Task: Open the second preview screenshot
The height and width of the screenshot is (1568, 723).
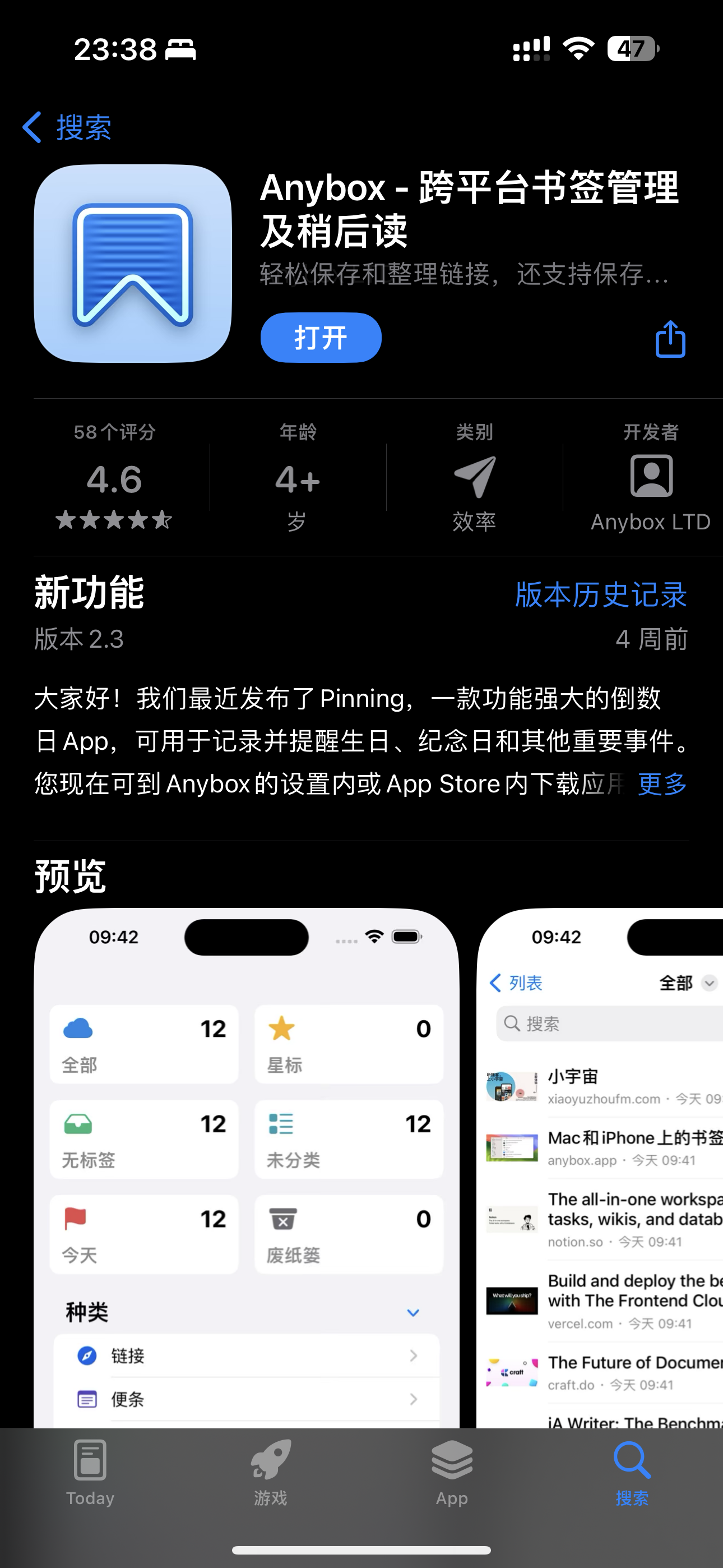Action: pos(600,1169)
